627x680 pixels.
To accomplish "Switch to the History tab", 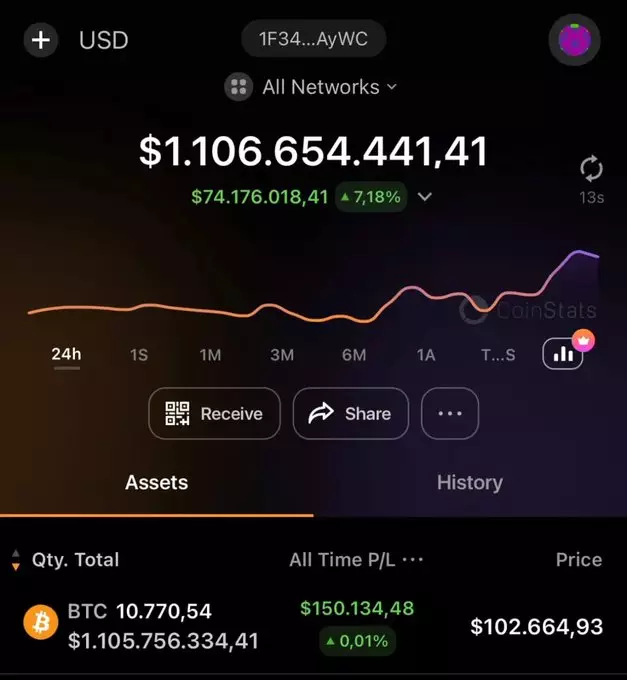I will click(x=469, y=482).
